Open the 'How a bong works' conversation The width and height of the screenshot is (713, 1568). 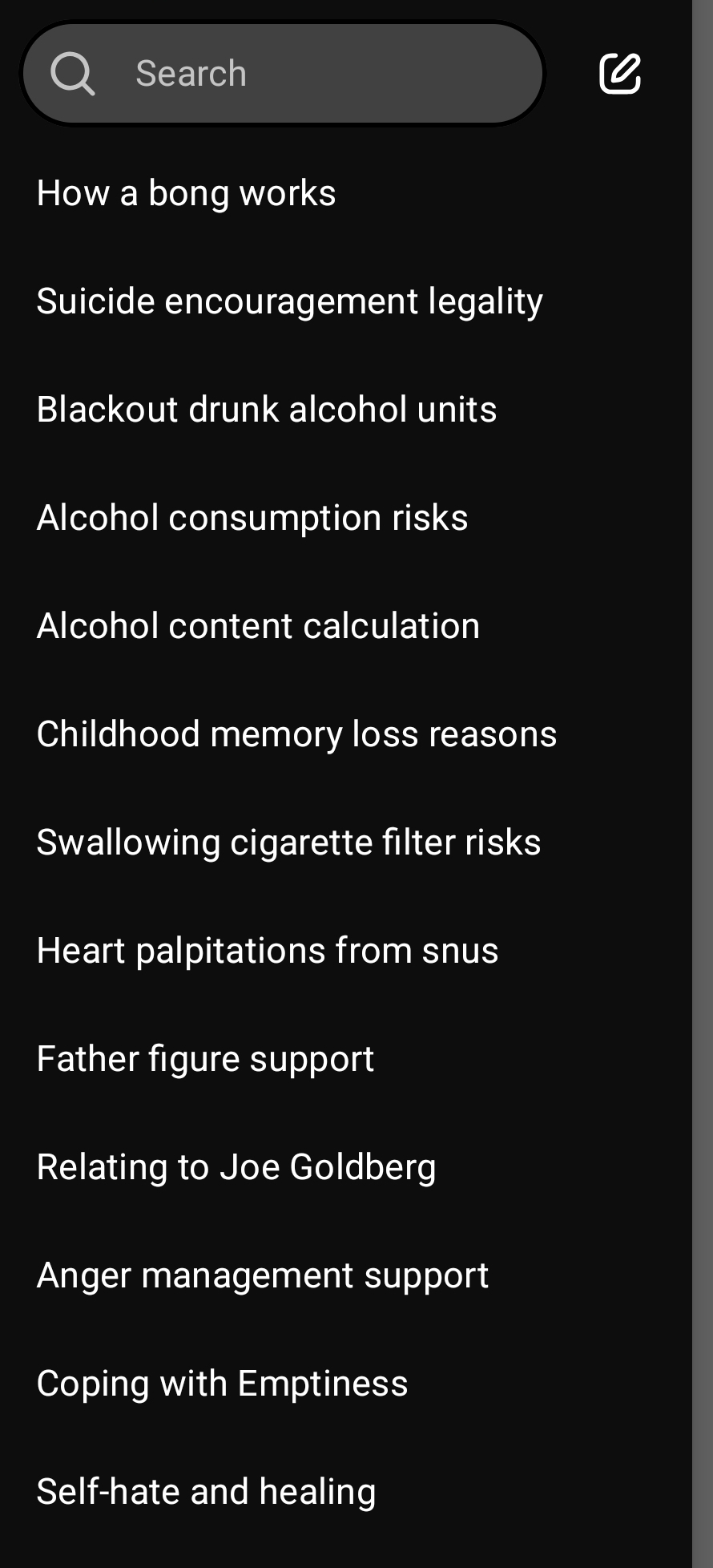[x=186, y=193]
